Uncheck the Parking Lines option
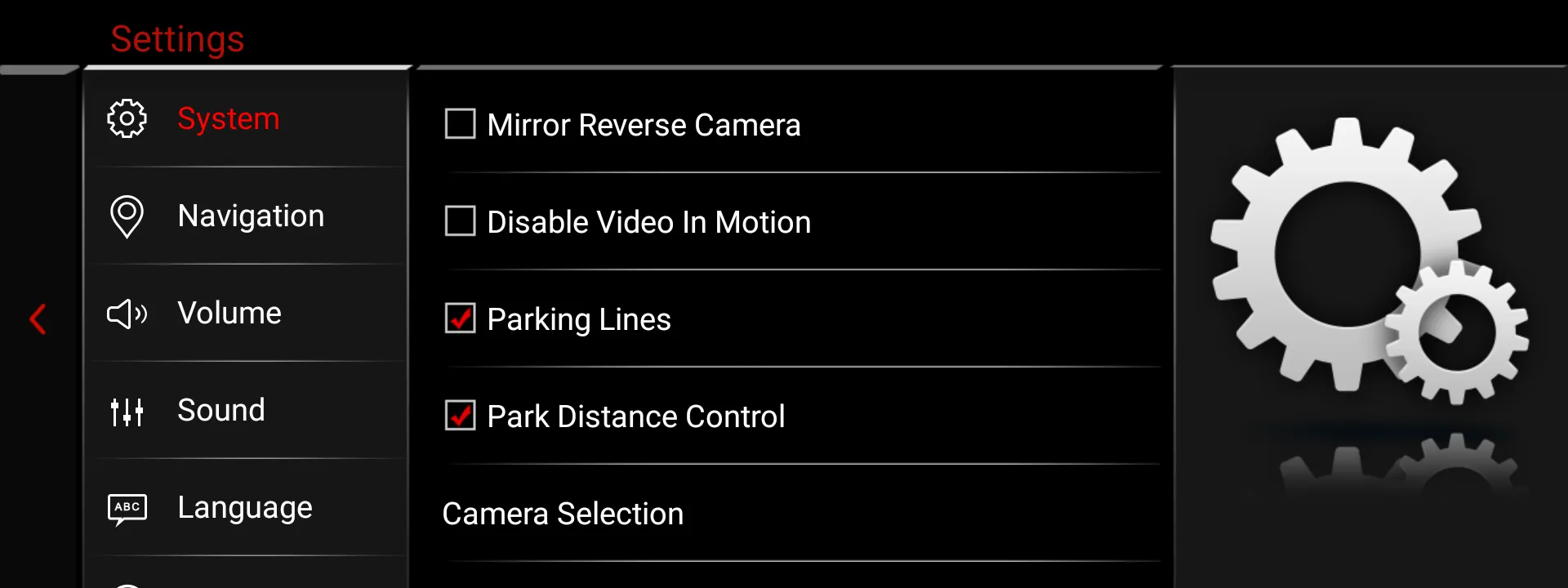 pos(461,318)
